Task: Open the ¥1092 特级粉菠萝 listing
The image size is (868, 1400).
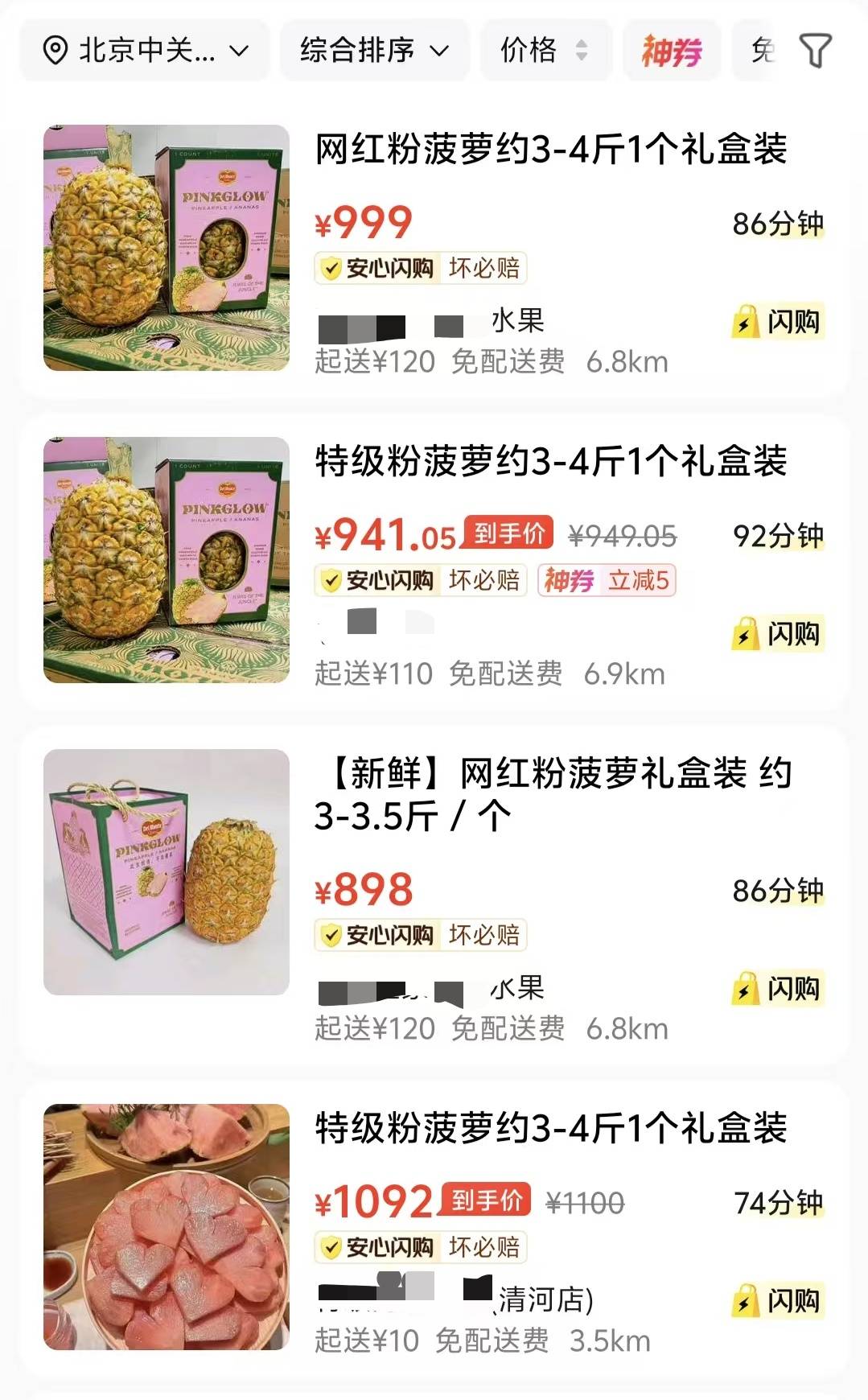Action: [x=550, y=1129]
